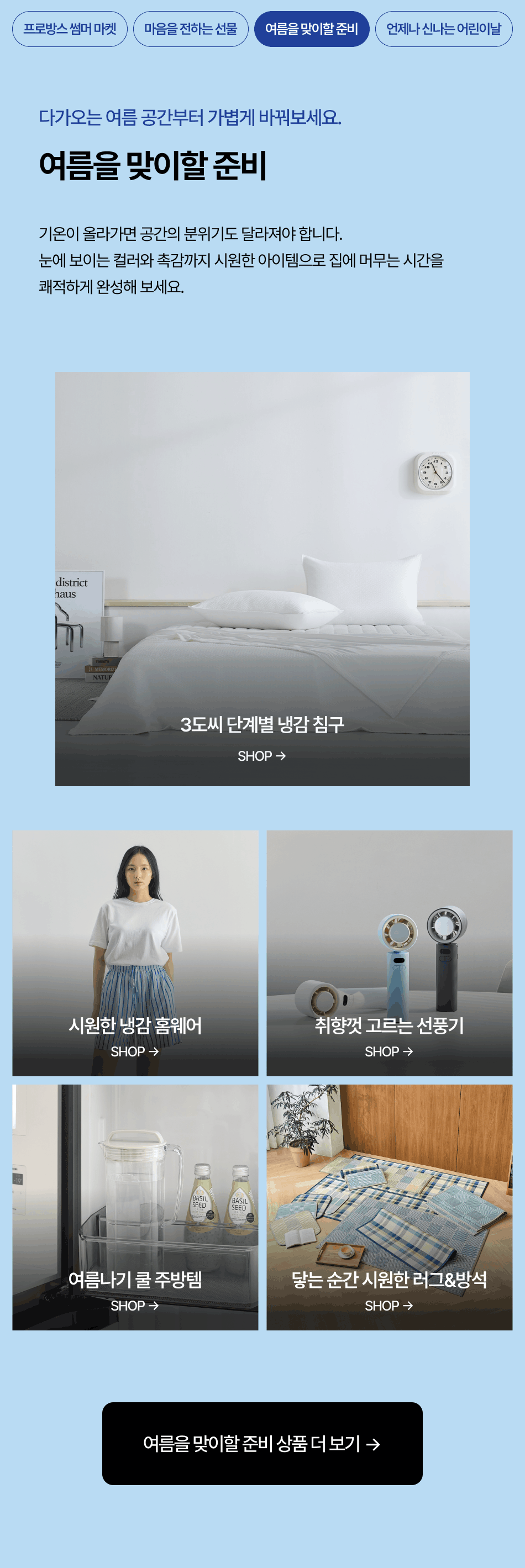Shop 시원한 냉감 홈웨어

click(135, 1051)
